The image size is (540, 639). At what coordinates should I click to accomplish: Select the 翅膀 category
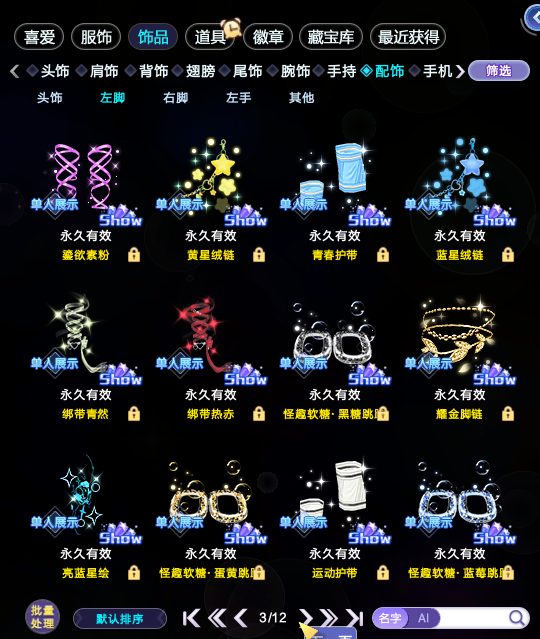(200, 71)
